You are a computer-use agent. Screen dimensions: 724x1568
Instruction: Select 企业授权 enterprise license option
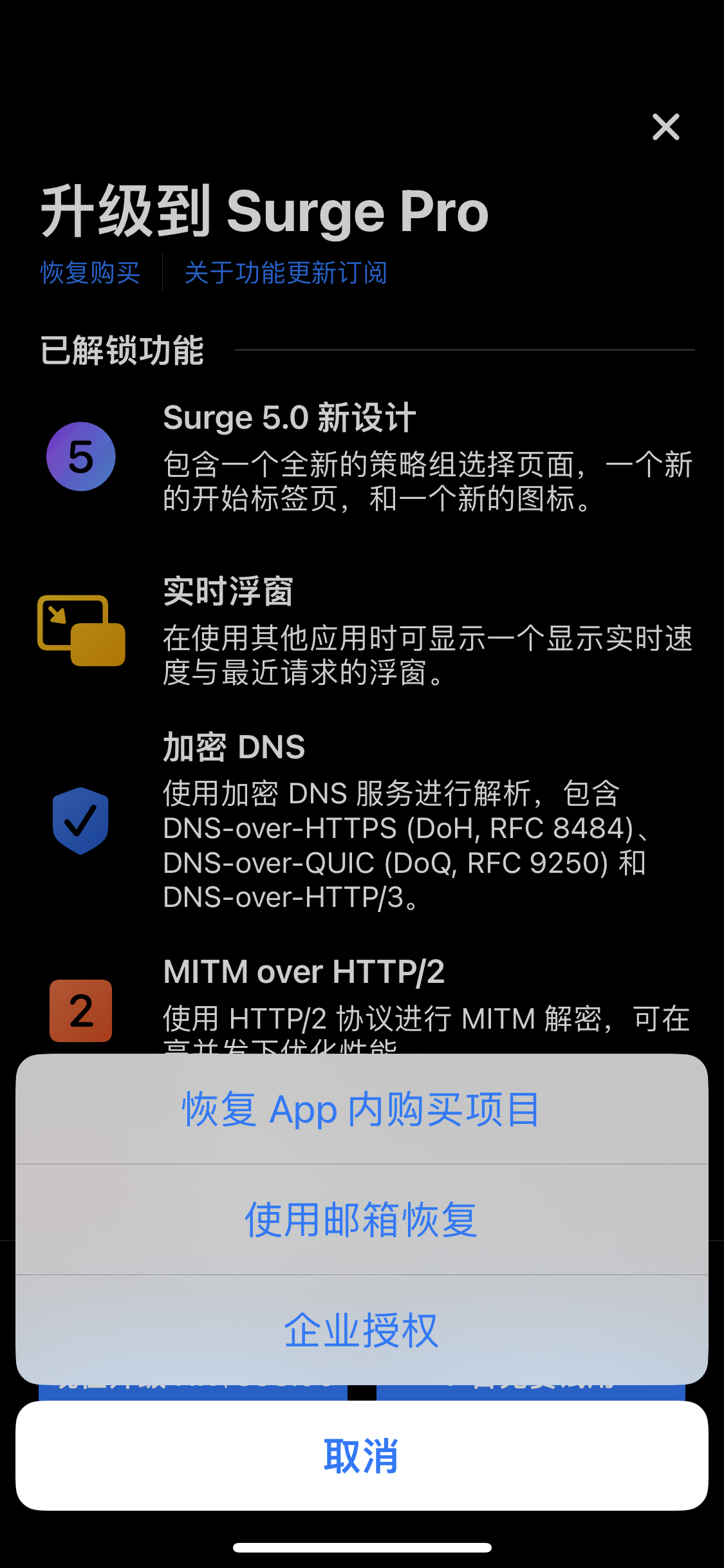pos(361,1330)
